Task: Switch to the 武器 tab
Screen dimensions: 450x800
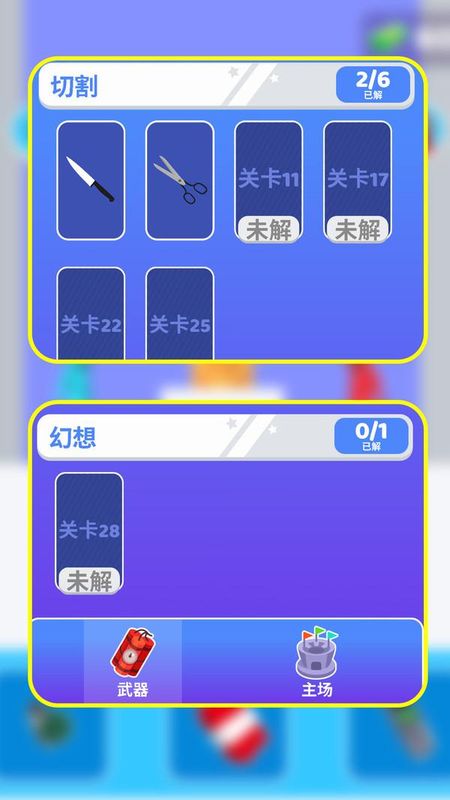Action: [x=133, y=662]
